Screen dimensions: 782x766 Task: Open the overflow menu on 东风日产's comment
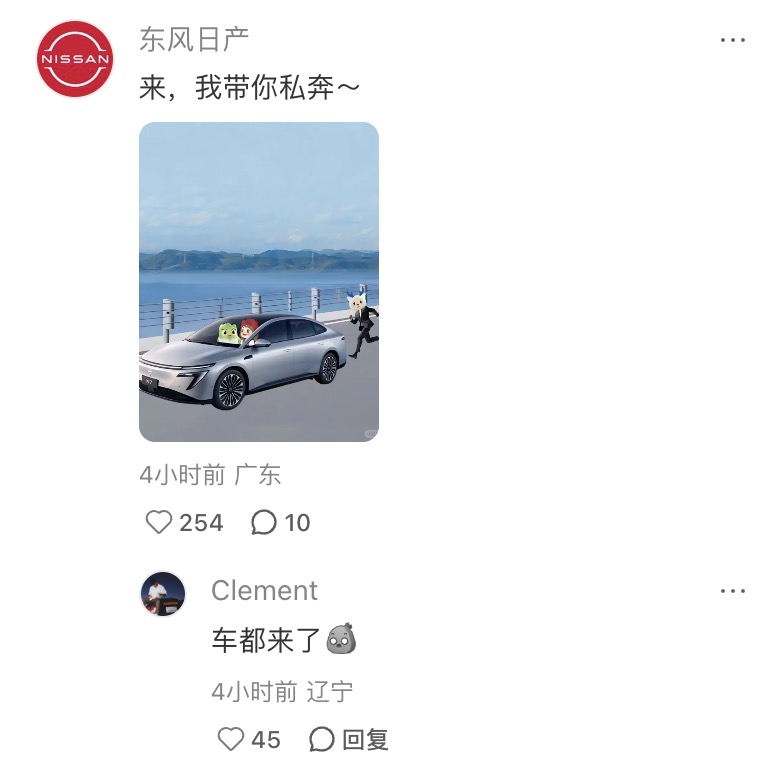[732, 40]
